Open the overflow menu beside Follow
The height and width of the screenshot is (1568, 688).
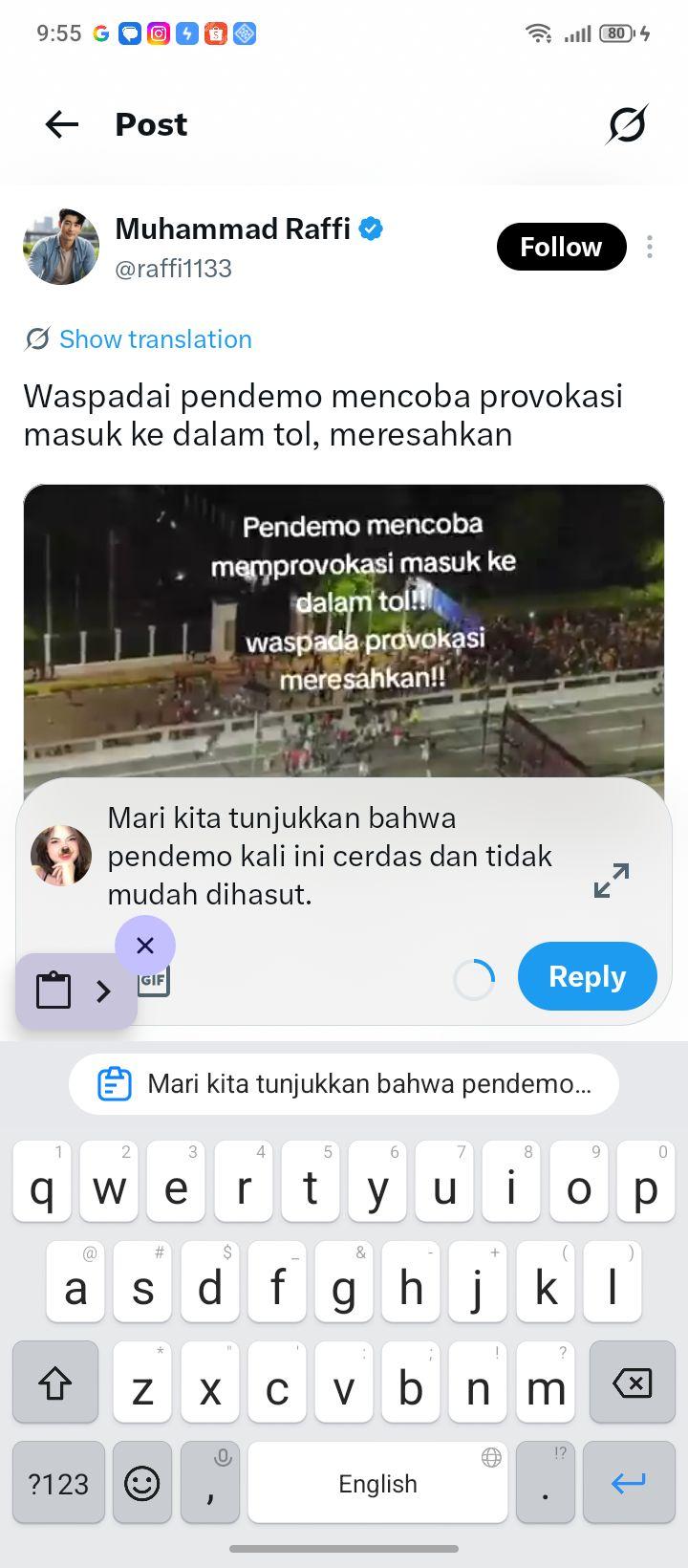coord(650,247)
